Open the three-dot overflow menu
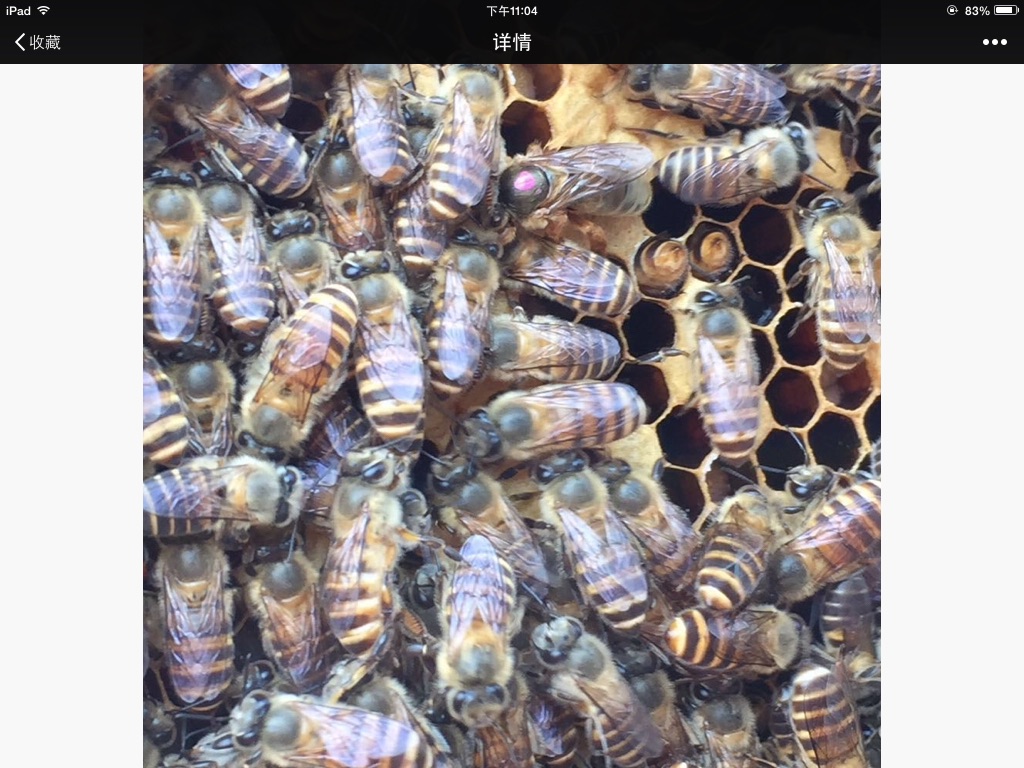Viewport: 1024px width, 768px height. (x=994, y=42)
